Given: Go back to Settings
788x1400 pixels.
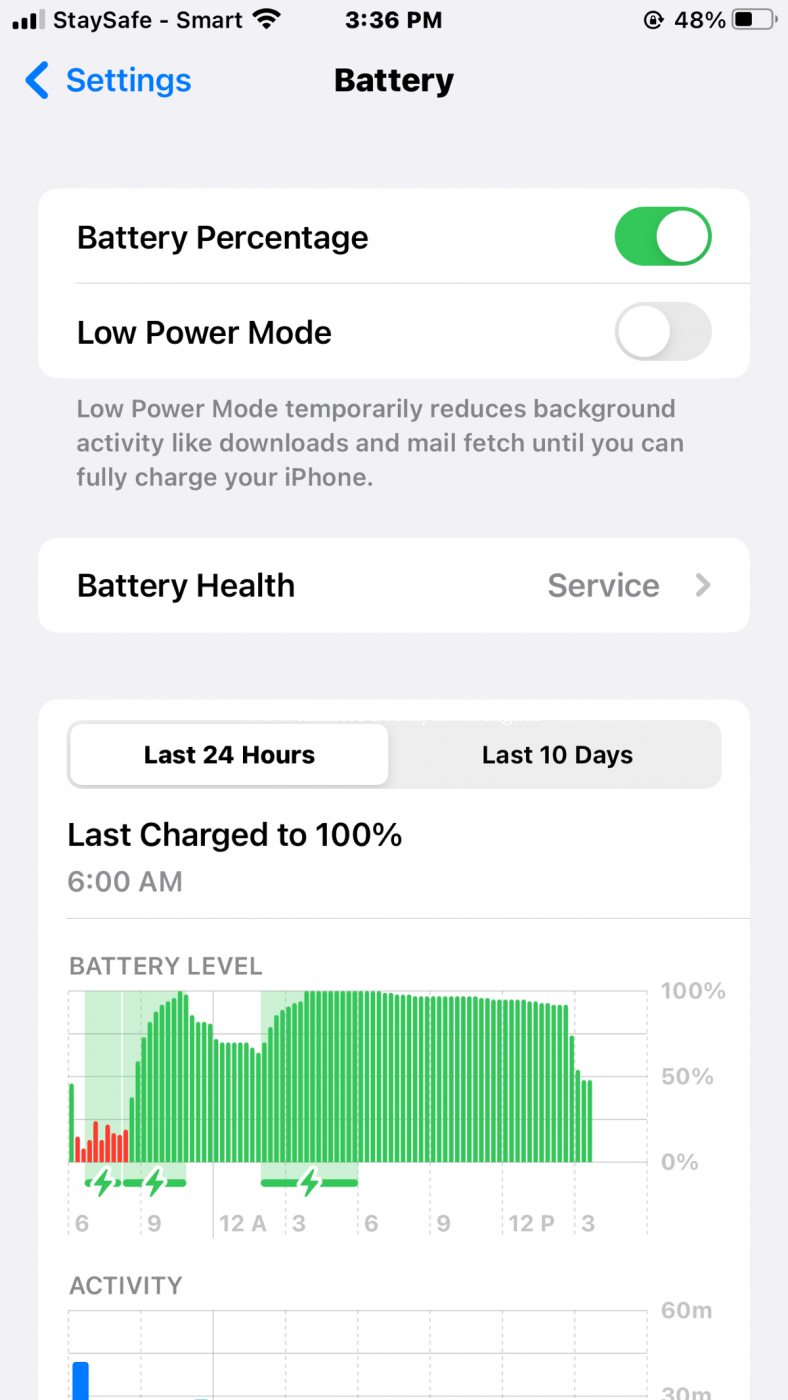Looking at the screenshot, I should click(108, 80).
